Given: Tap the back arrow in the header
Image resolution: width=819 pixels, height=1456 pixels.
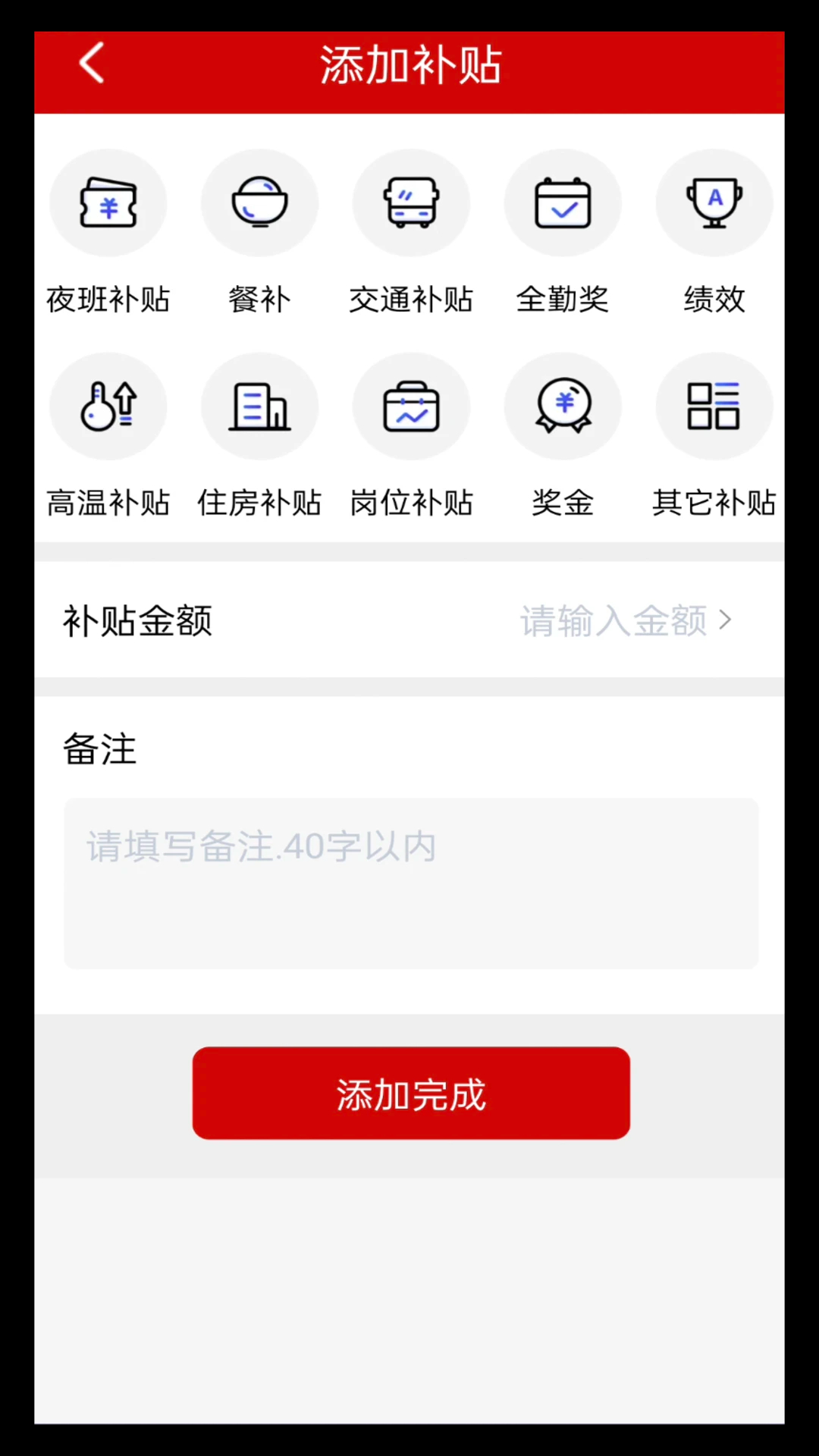Looking at the screenshot, I should [x=91, y=63].
